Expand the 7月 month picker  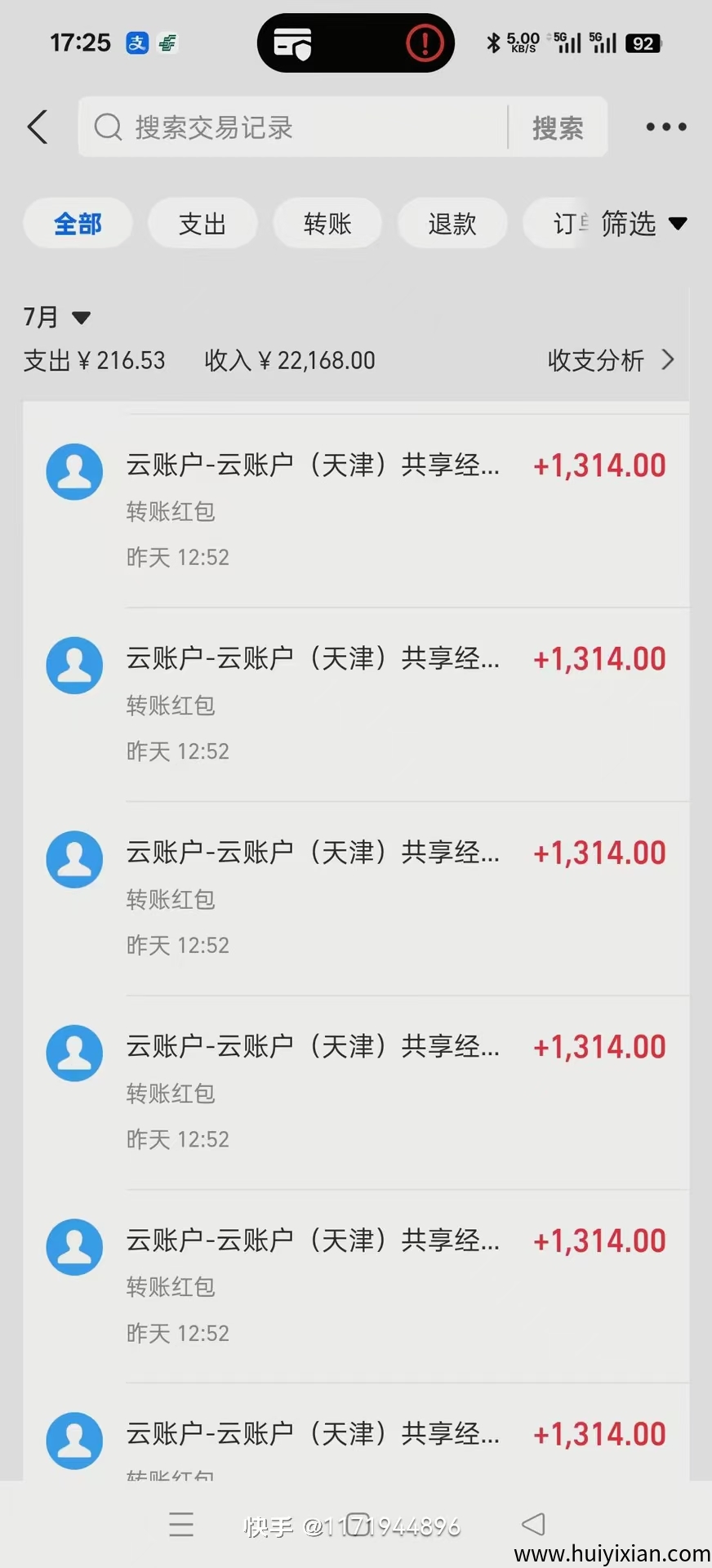click(56, 317)
